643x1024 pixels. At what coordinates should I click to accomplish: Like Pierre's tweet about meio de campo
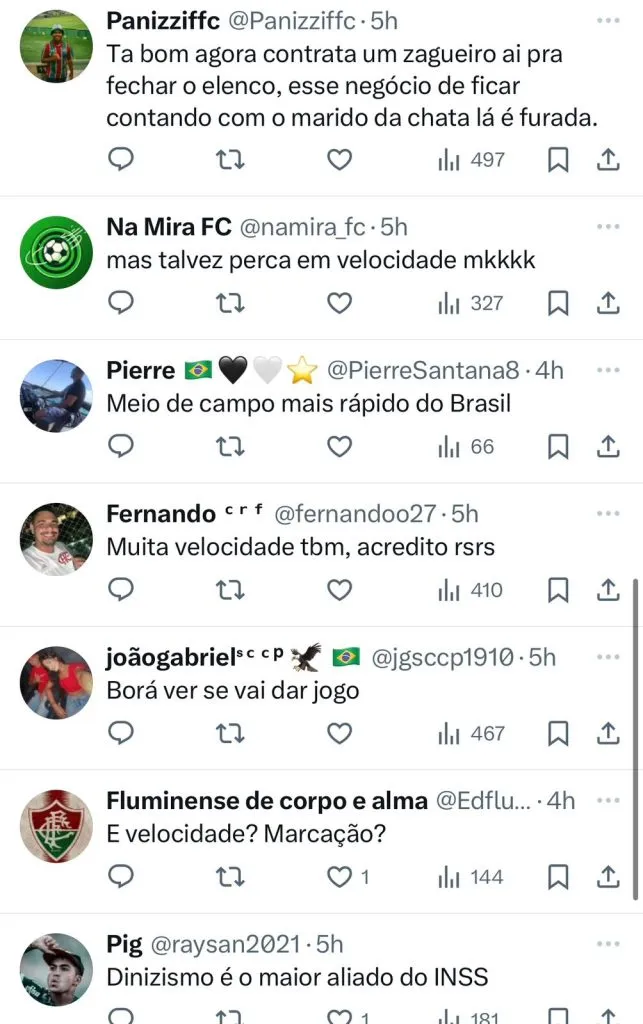340,446
